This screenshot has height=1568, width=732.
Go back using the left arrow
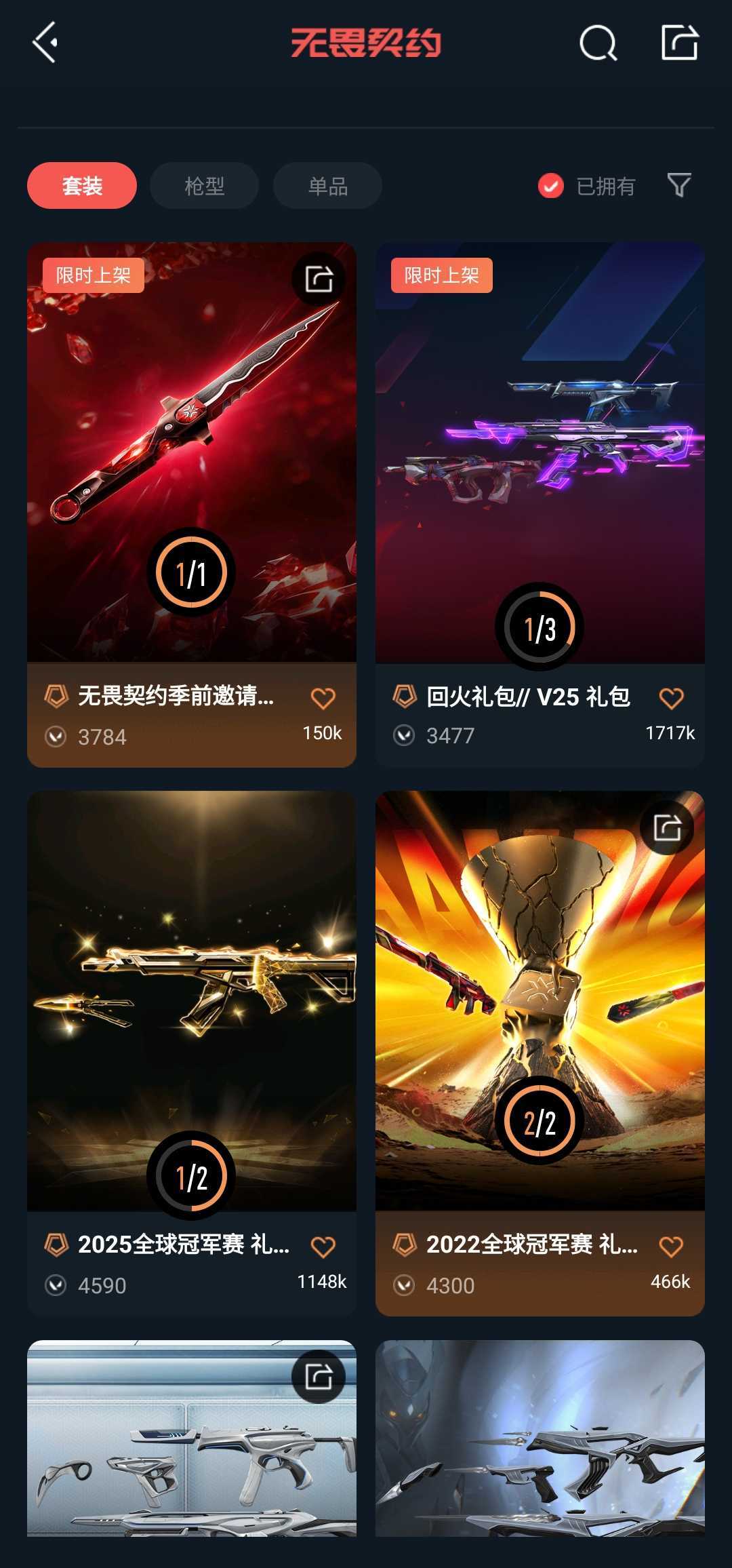(43, 43)
